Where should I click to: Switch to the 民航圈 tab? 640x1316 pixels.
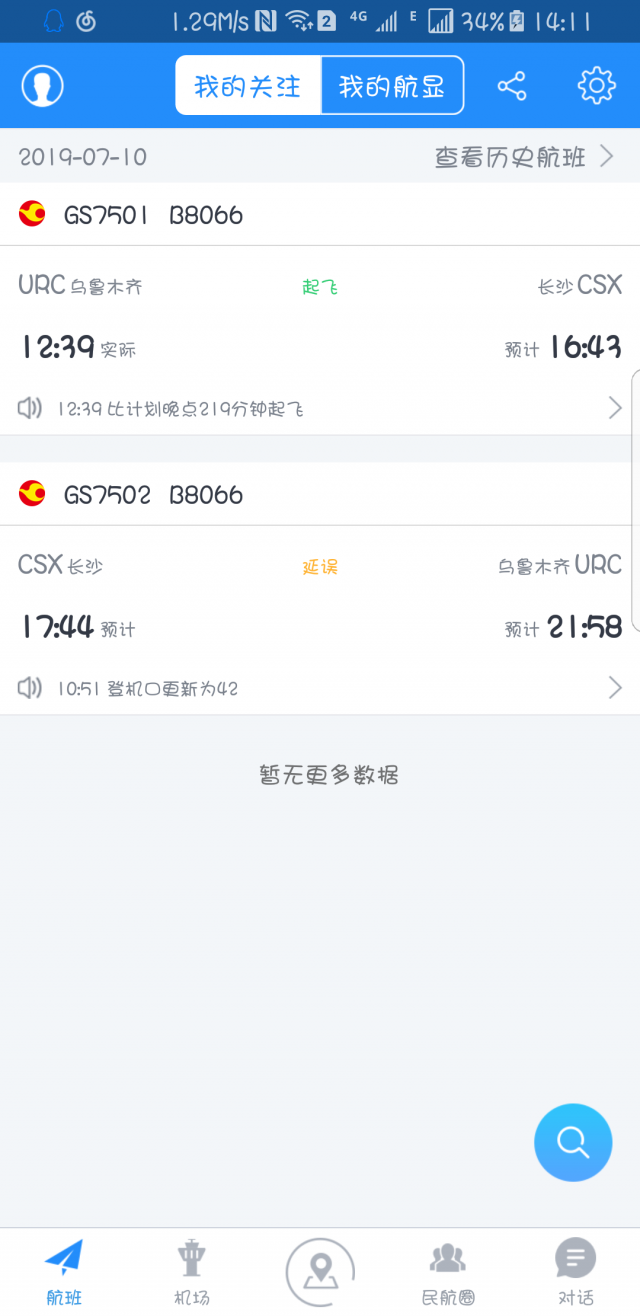click(448, 1272)
